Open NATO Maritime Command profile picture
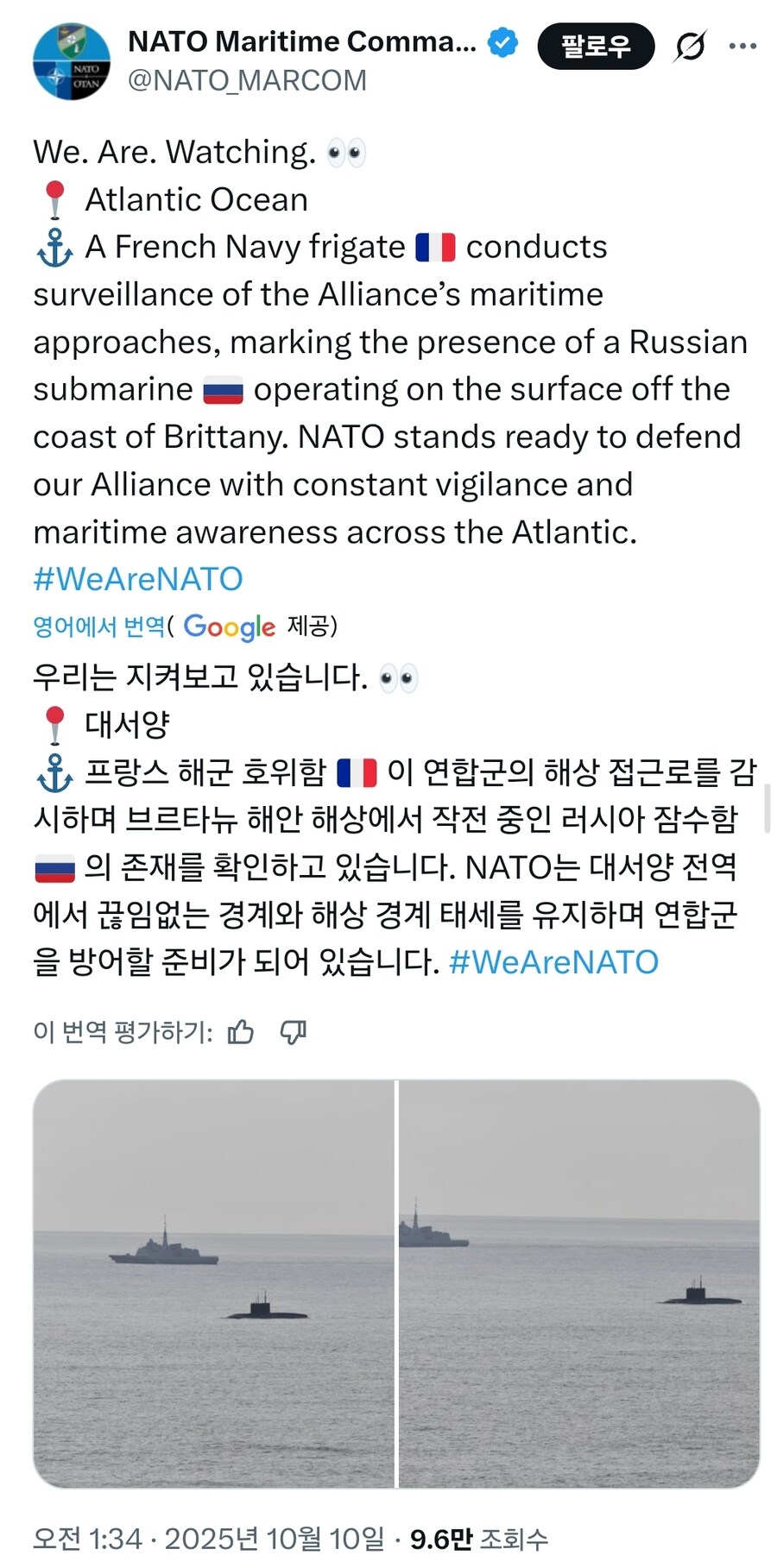 click(72, 62)
